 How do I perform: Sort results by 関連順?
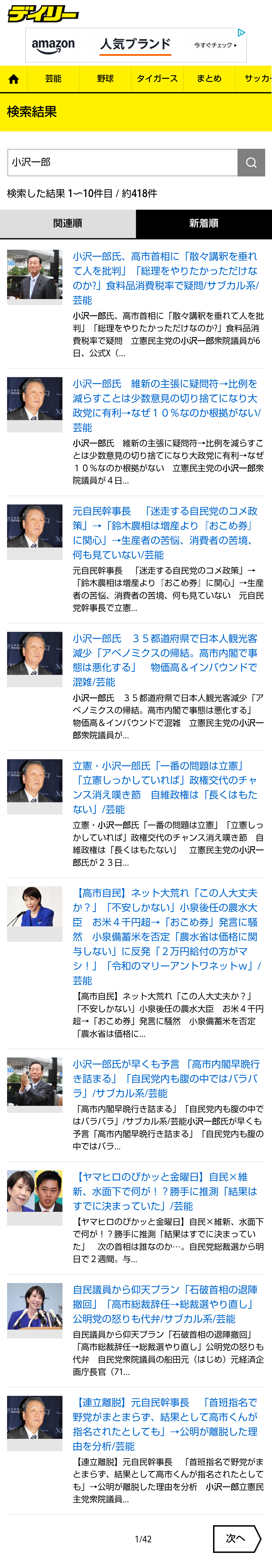tap(67, 223)
